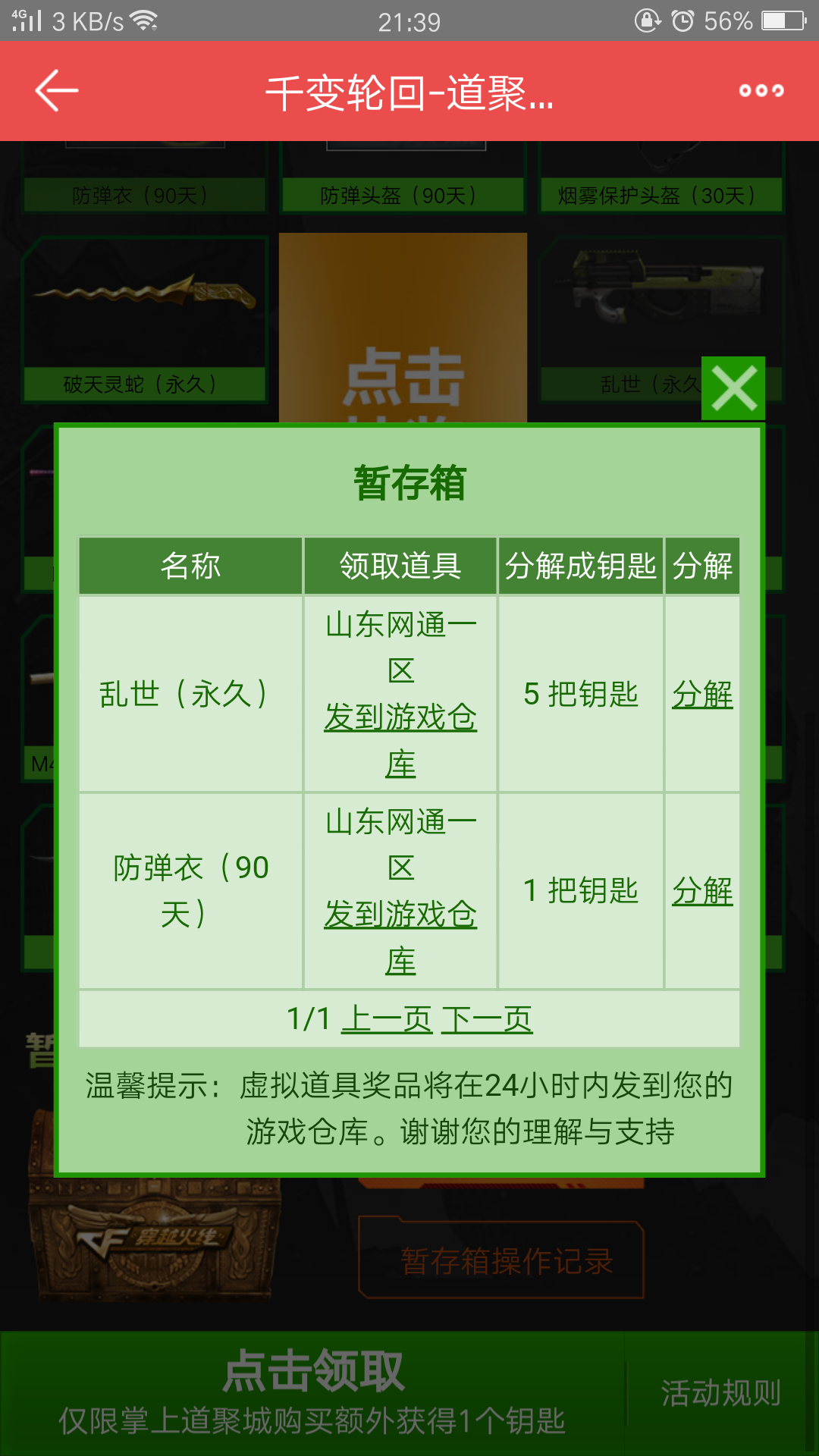The height and width of the screenshot is (1456, 819).
Task: Tap 分解 for 乱世（永久）
Action: click(702, 695)
